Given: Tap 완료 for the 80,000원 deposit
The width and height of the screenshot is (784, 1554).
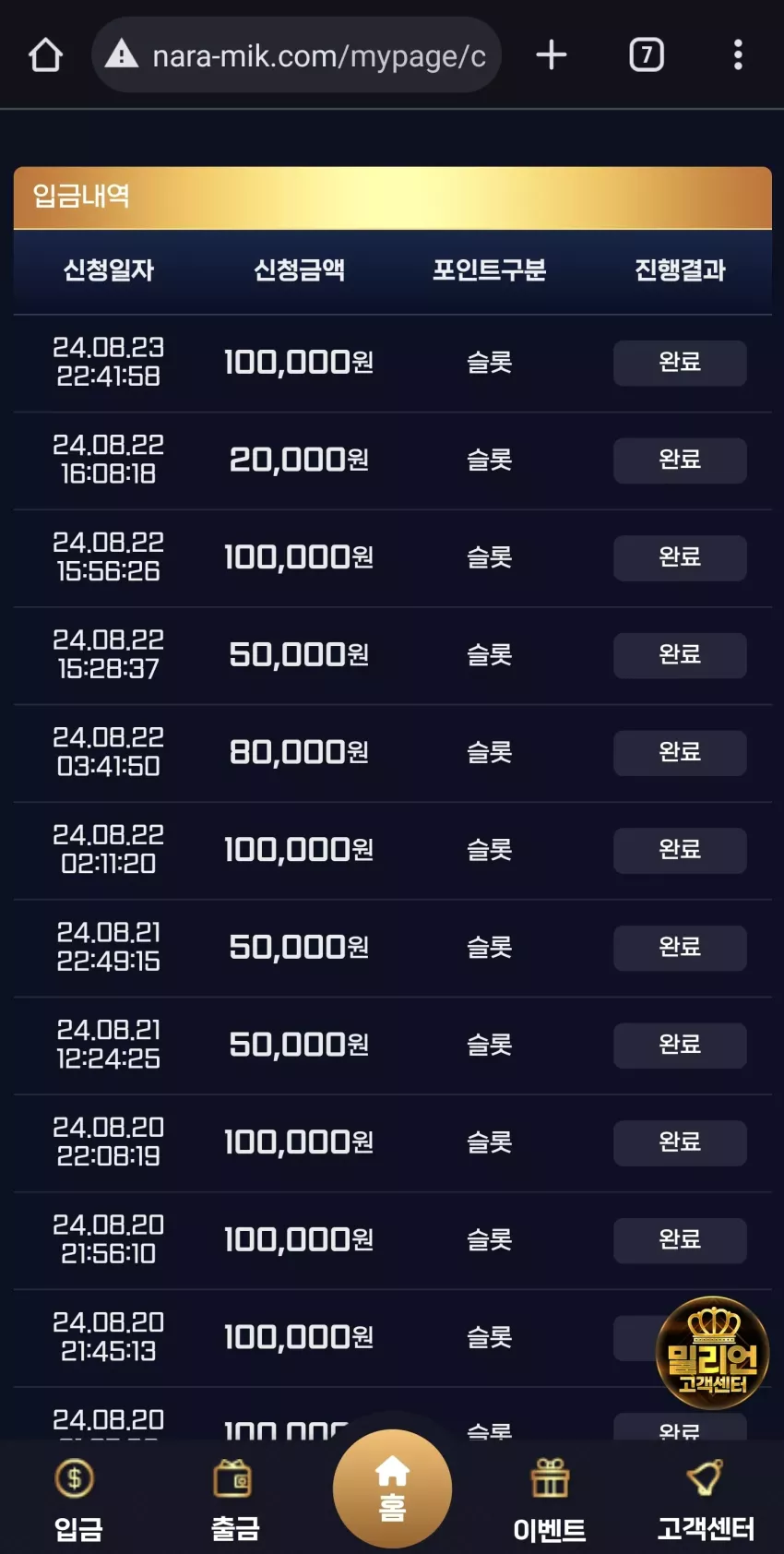Looking at the screenshot, I should coord(680,753).
